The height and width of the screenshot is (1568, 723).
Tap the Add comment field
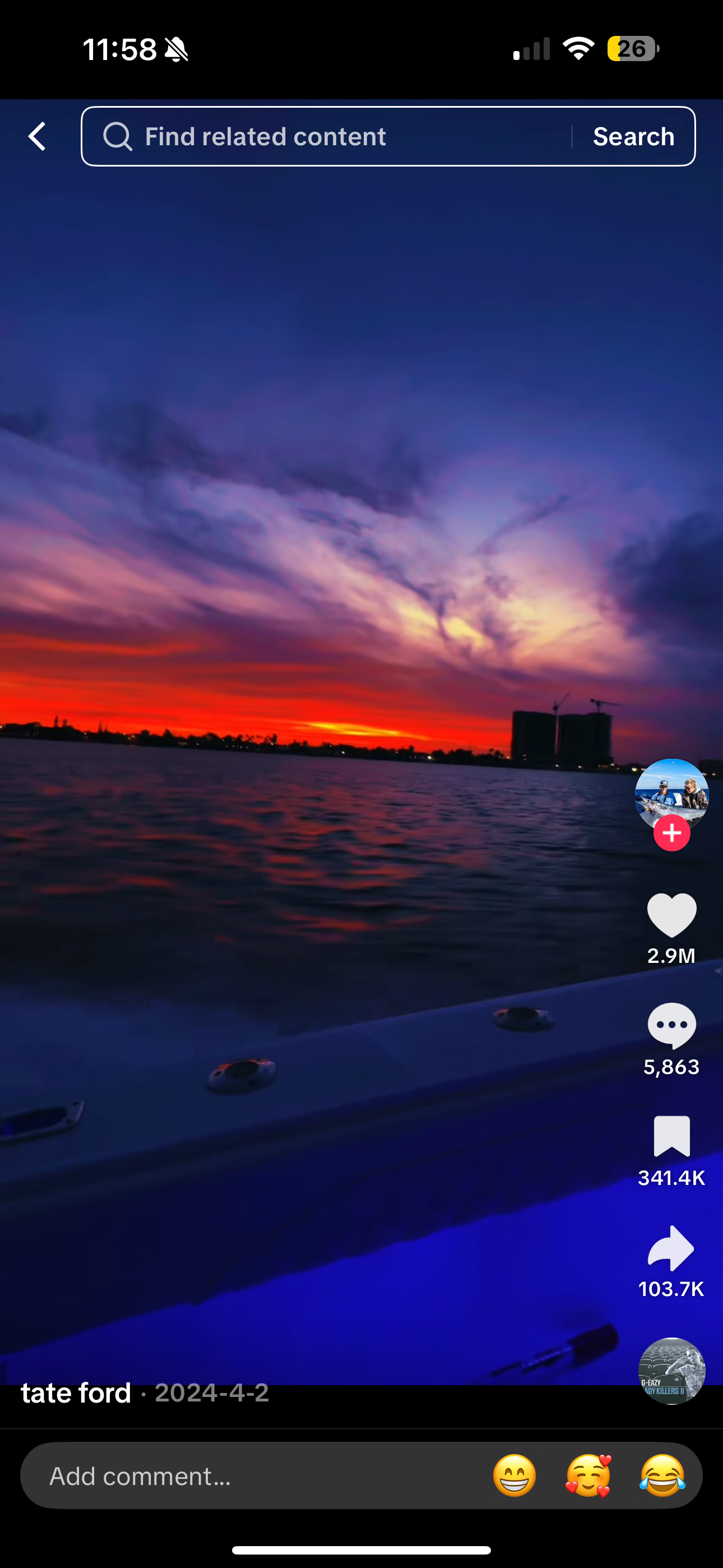point(243,1476)
